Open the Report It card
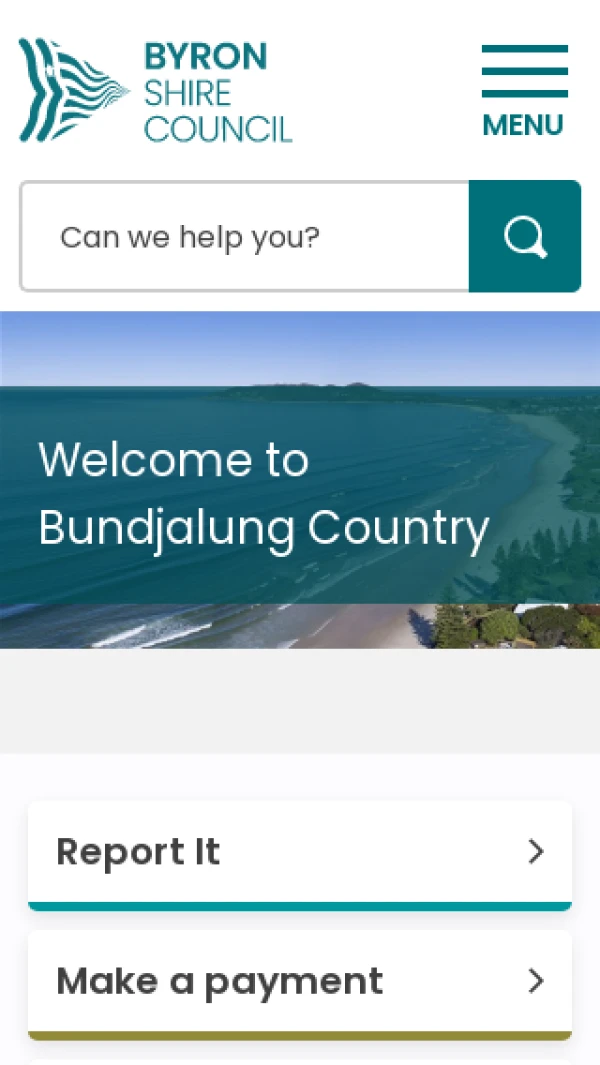The image size is (600, 1065). (300, 852)
